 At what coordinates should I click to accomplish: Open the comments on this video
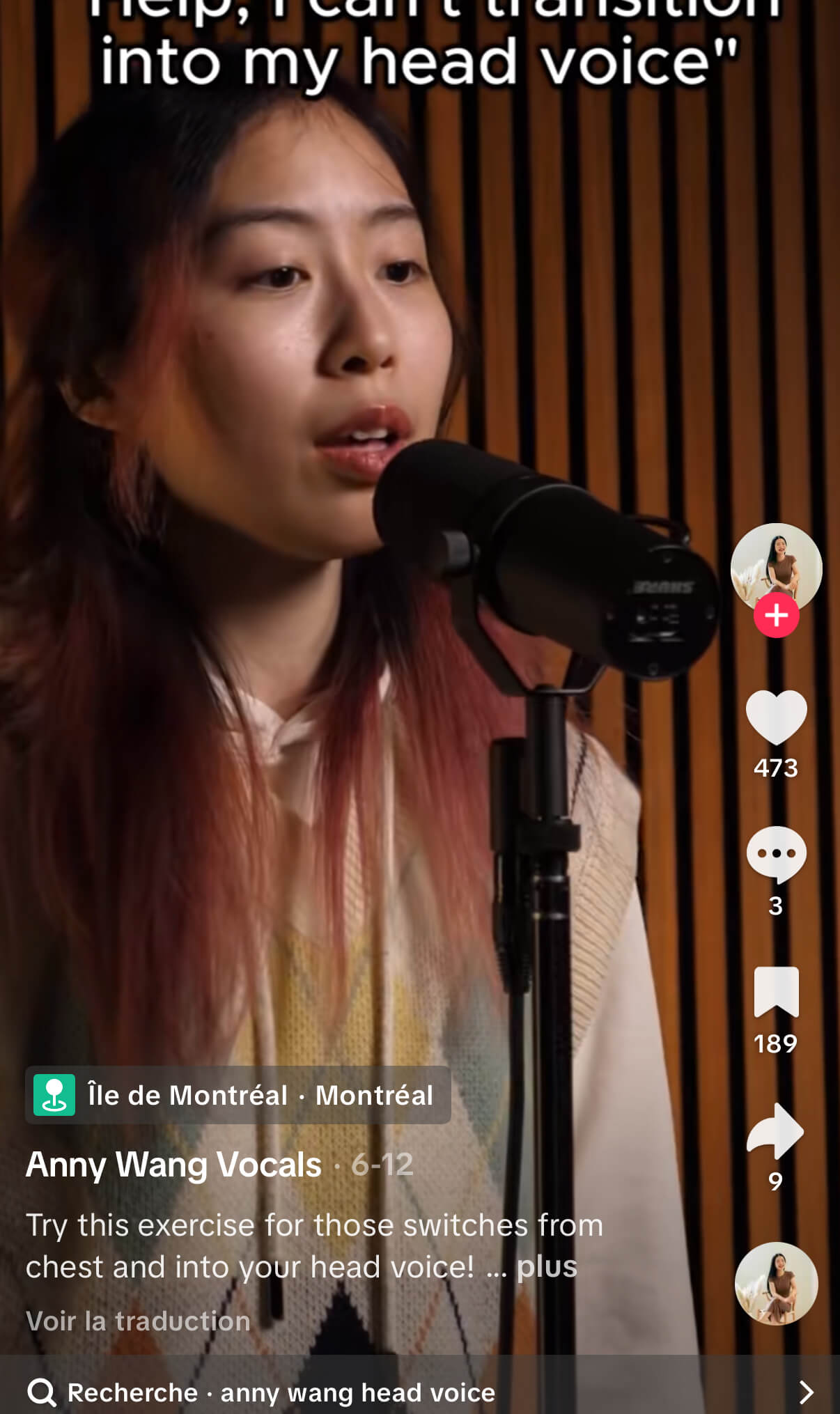coord(776,855)
